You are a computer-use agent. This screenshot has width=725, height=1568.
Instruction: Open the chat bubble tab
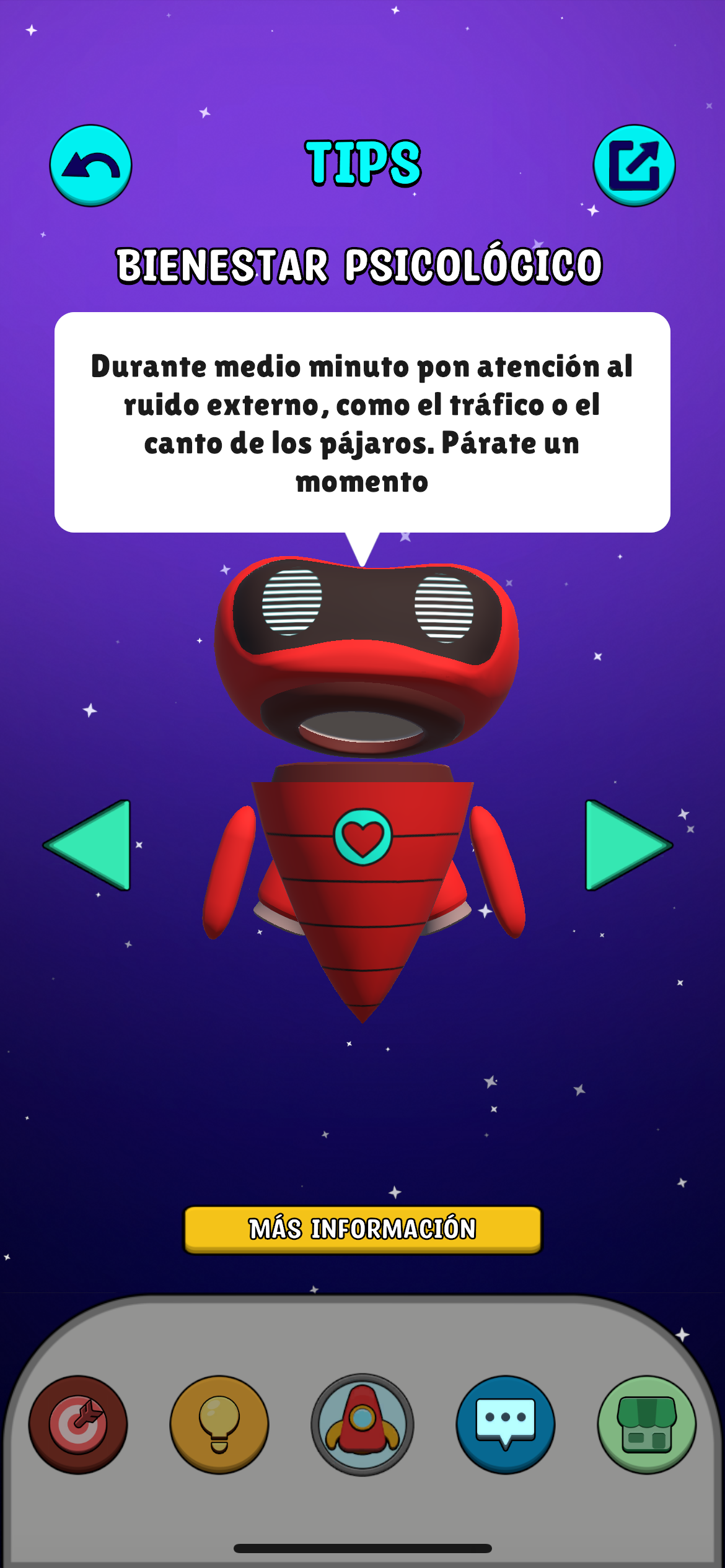point(506,1424)
